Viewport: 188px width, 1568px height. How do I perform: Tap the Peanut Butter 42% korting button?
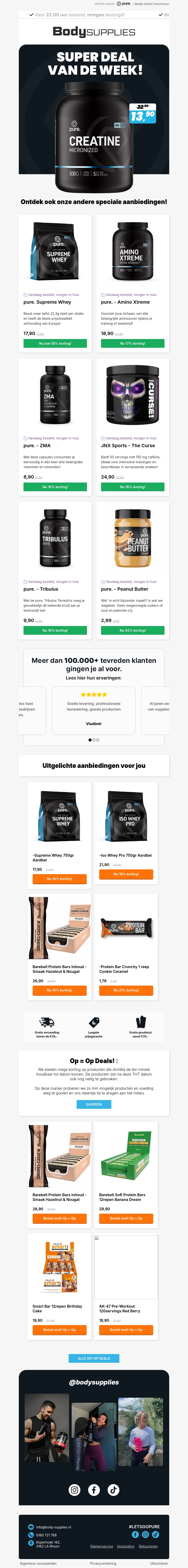click(x=132, y=630)
